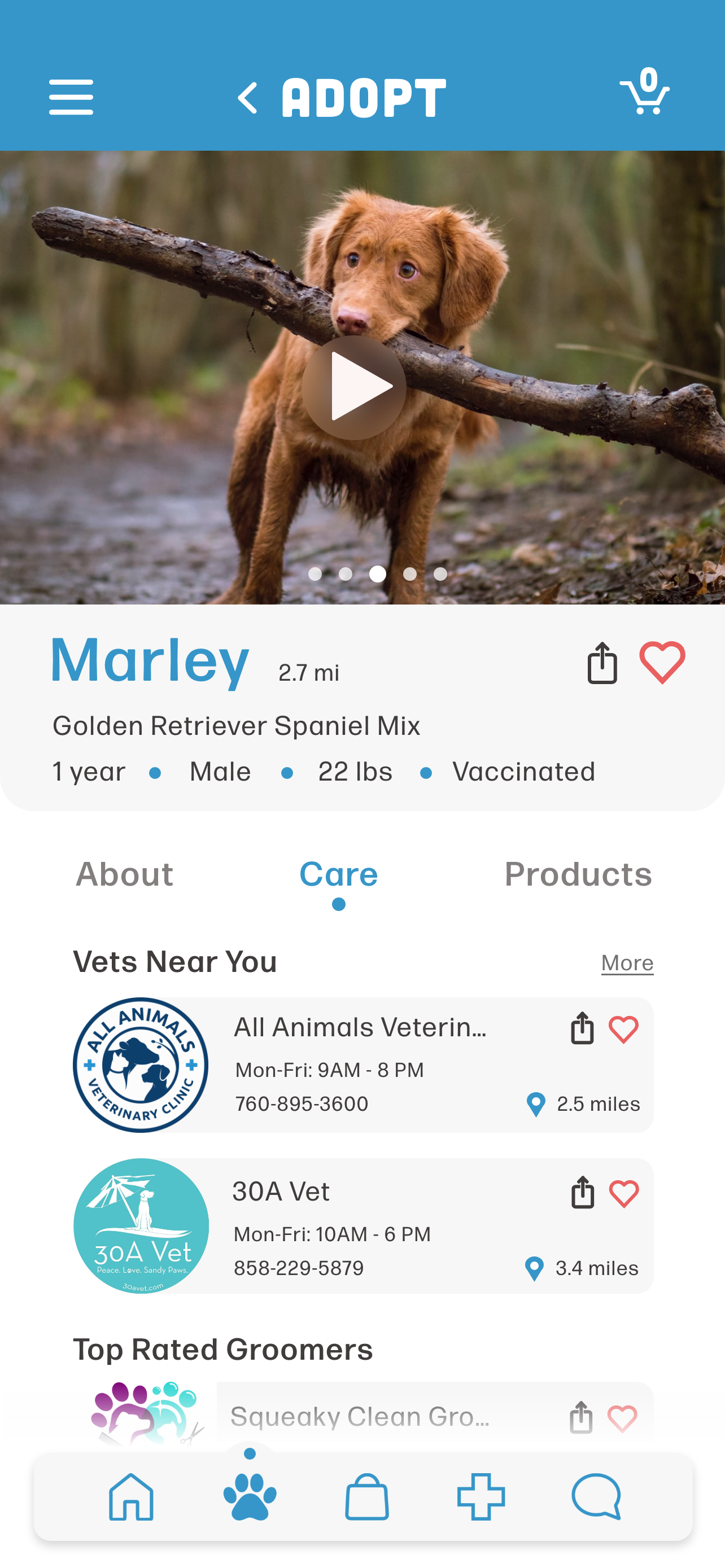The image size is (725, 1568).
Task: Favorite All Animals Veterinary Clinic
Action: point(623,1030)
